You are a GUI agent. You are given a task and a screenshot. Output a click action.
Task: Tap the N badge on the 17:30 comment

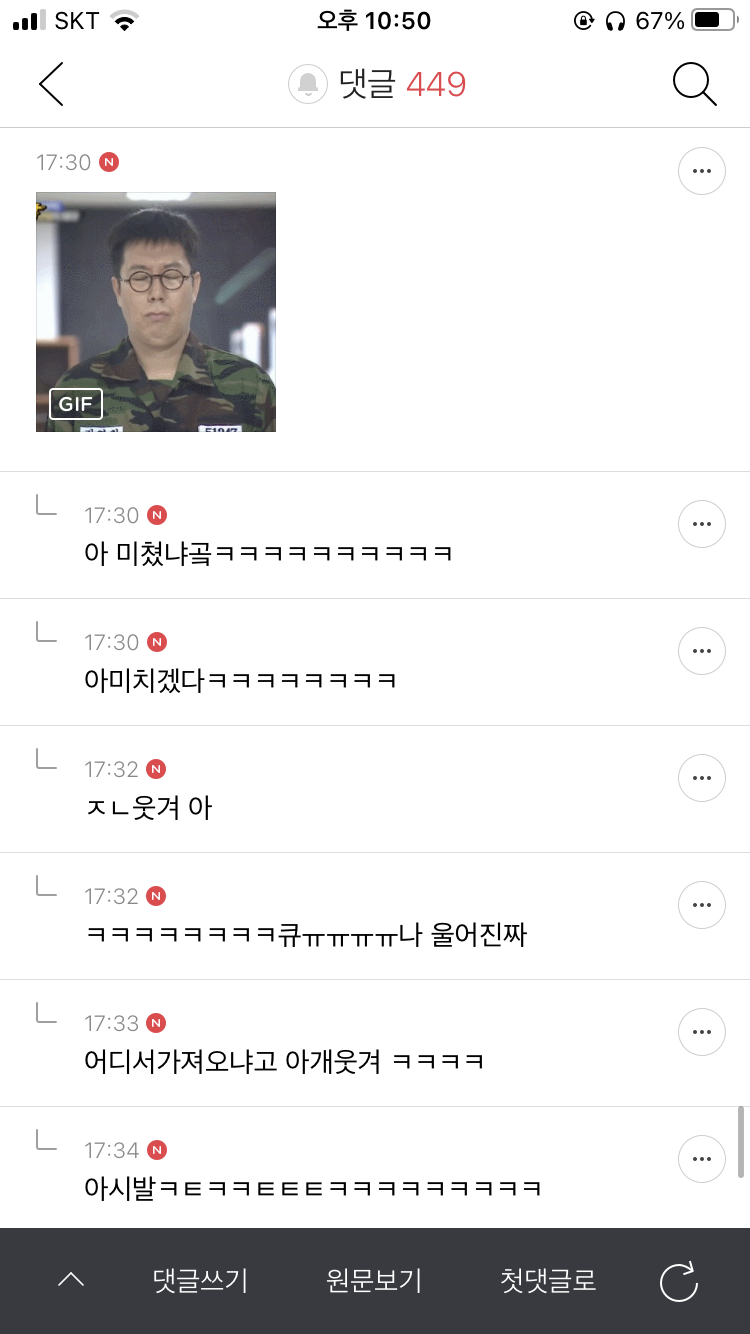[109, 161]
